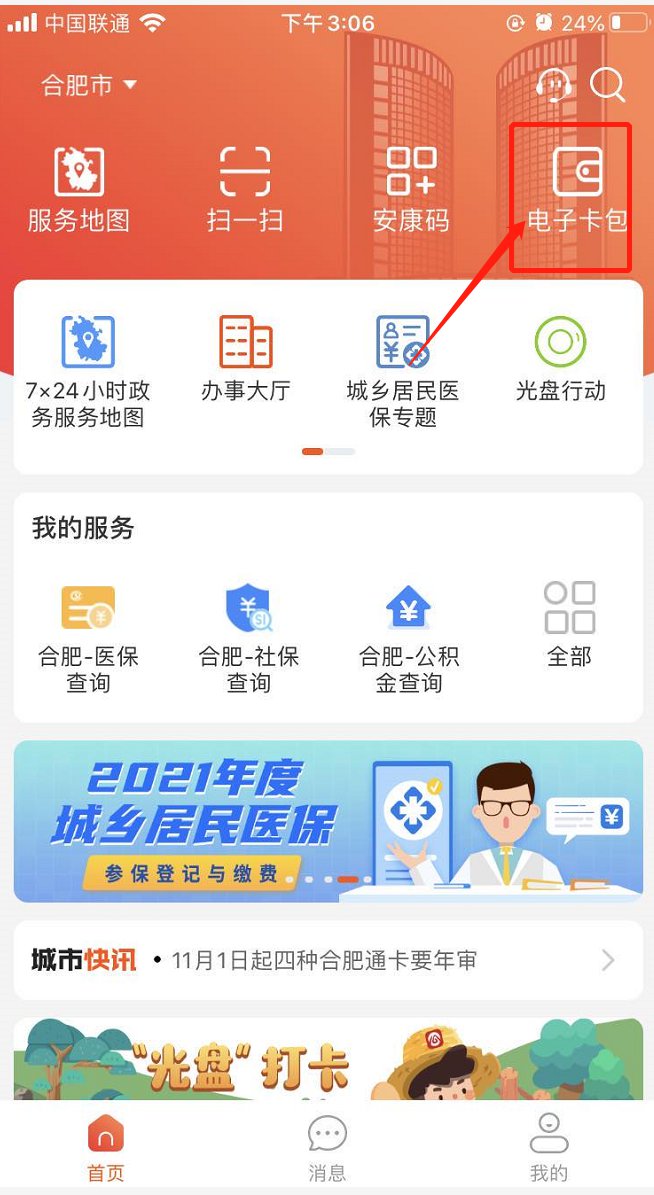Viewport: 654px width, 1195px height.
Task: View 全部 services
Action: (x=569, y=625)
